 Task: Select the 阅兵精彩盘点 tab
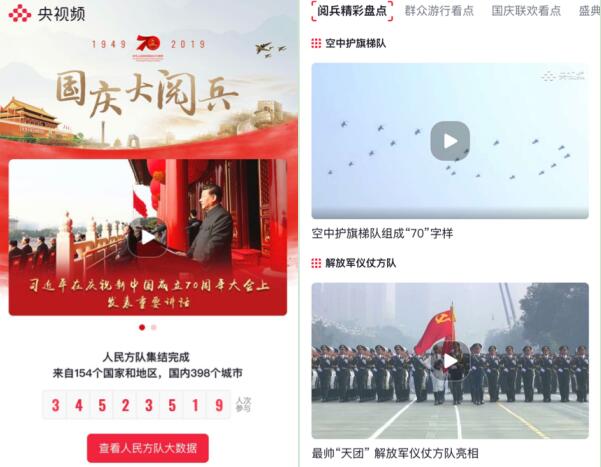(x=352, y=11)
